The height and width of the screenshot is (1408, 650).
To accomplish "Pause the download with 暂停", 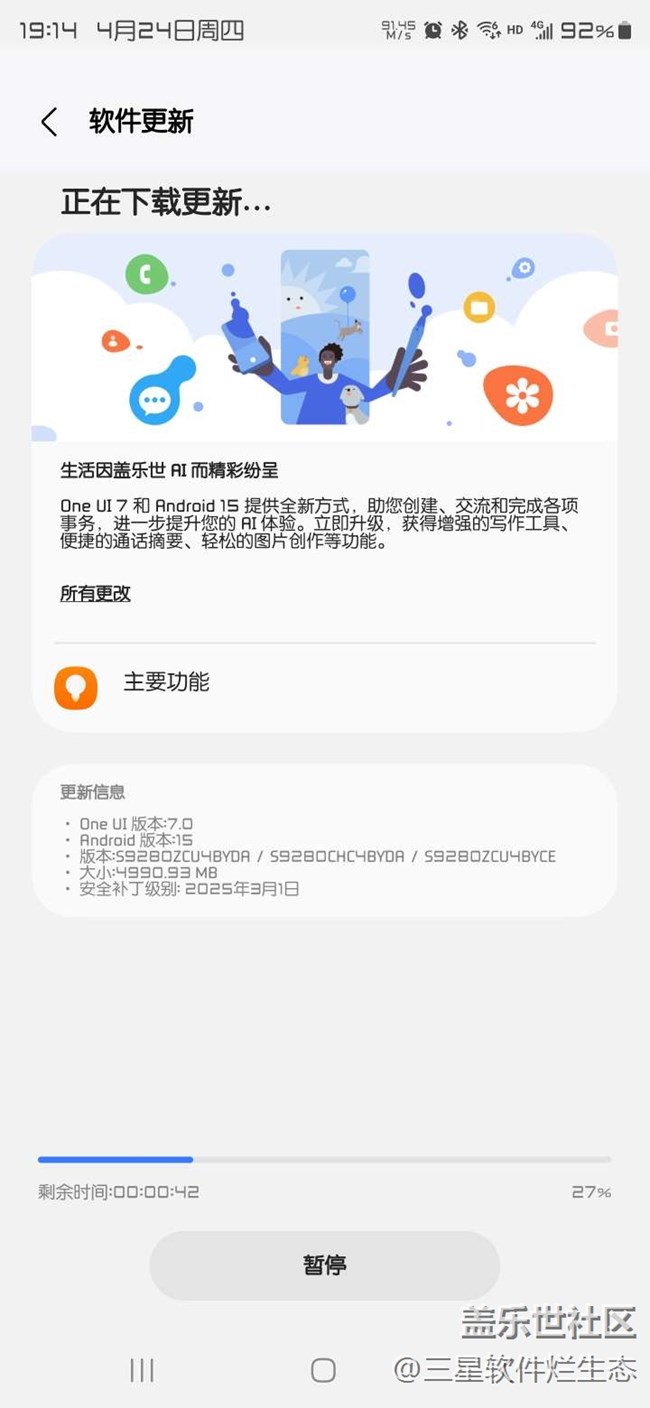I will tap(324, 1265).
